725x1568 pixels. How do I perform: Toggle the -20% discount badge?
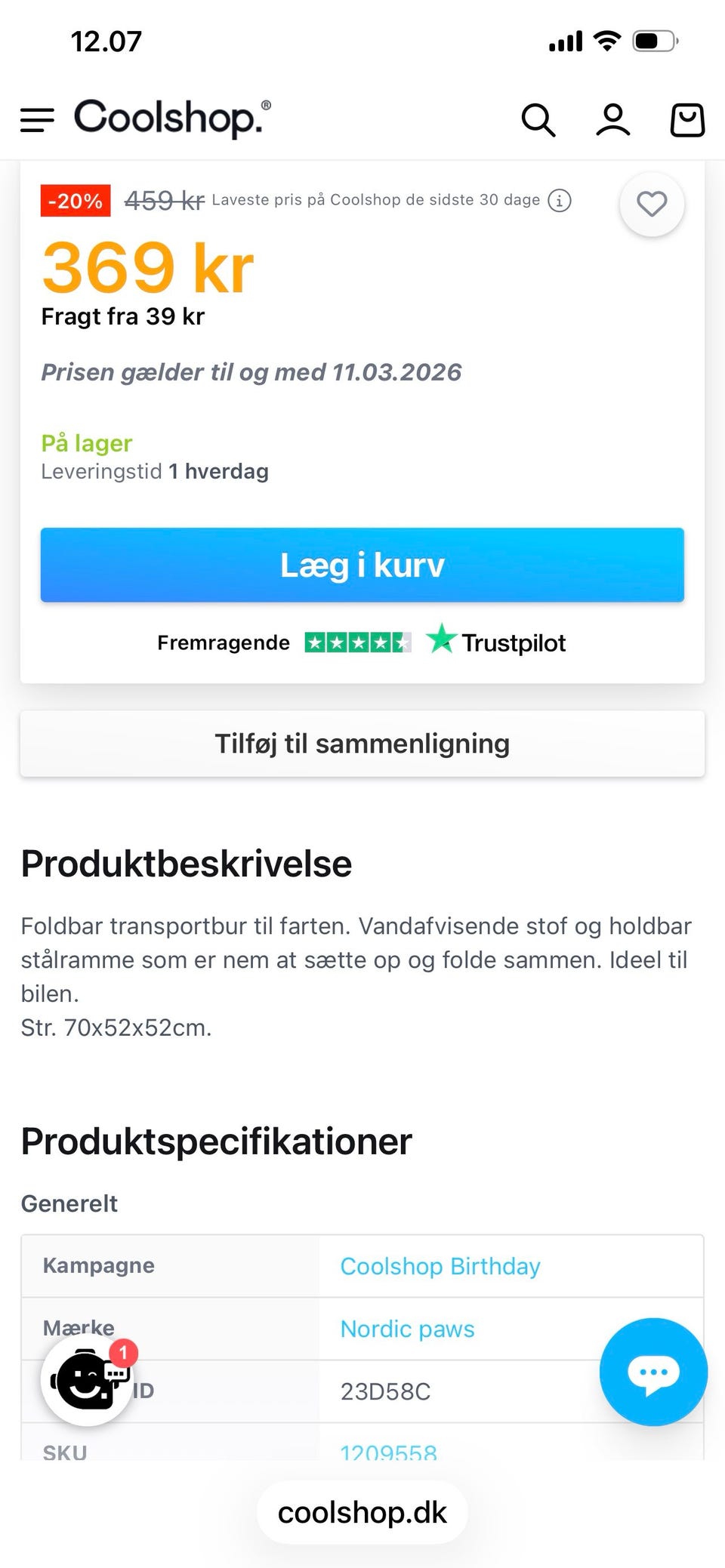click(75, 201)
